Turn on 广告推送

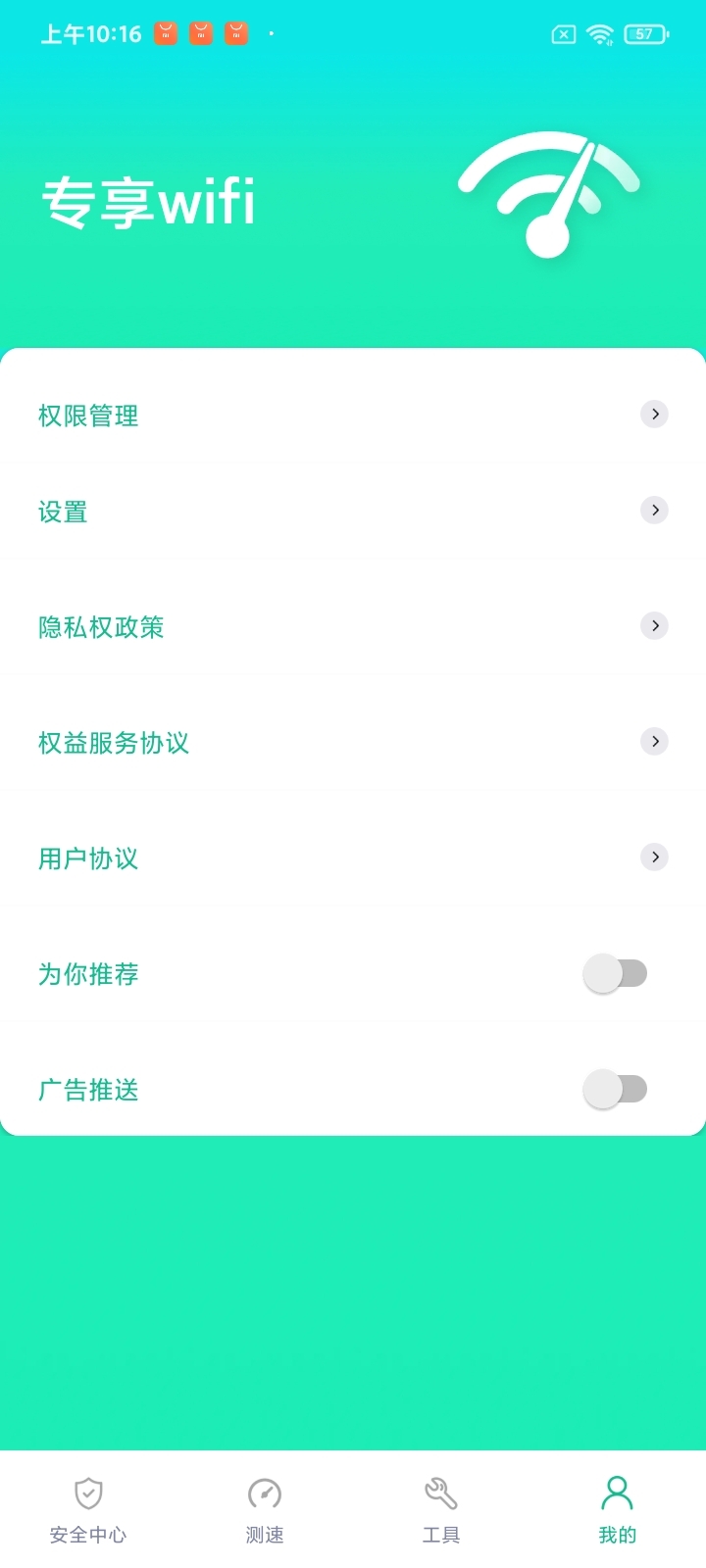[x=616, y=1088]
